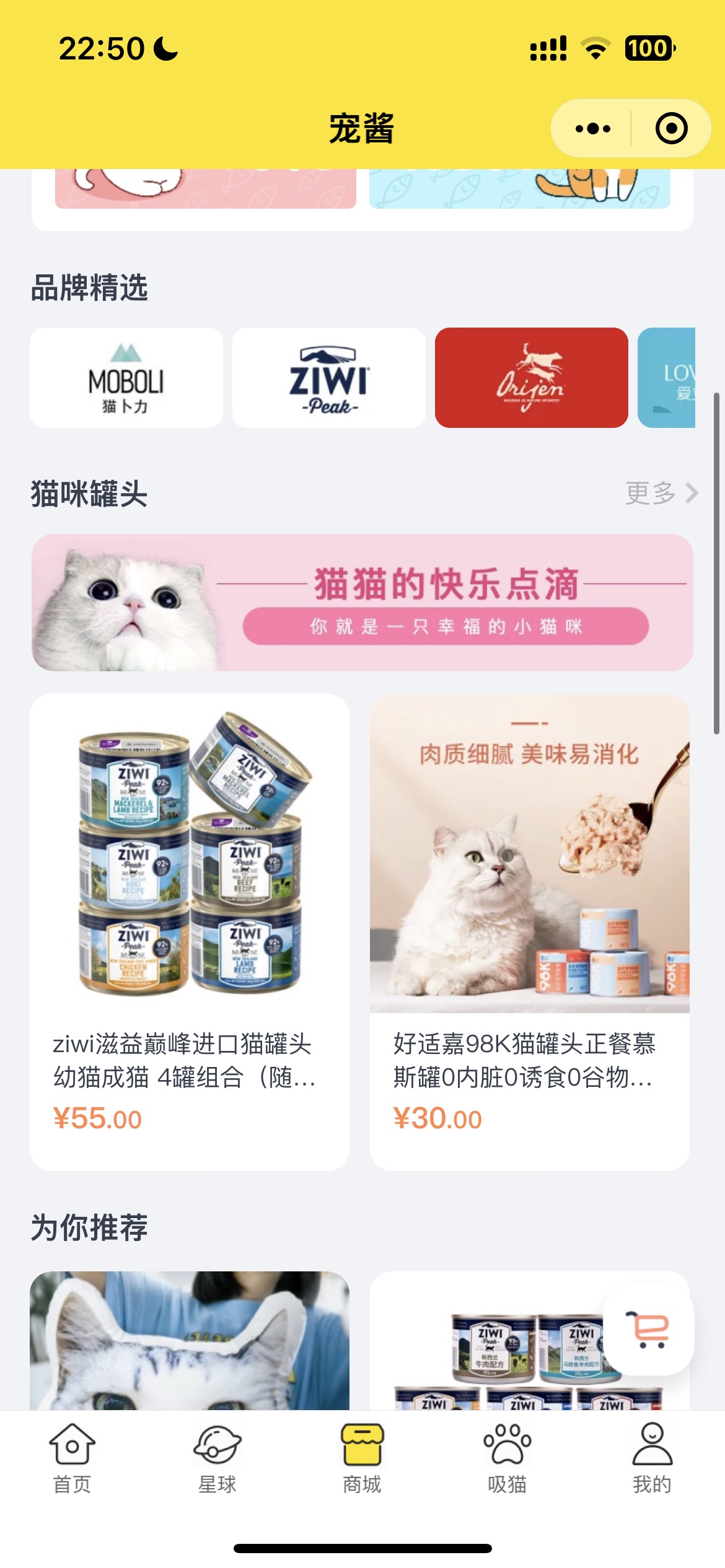Screen dimensions: 725x1568
Task: Open the 更多 link beside 猫咪罐头
Action: click(649, 494)
